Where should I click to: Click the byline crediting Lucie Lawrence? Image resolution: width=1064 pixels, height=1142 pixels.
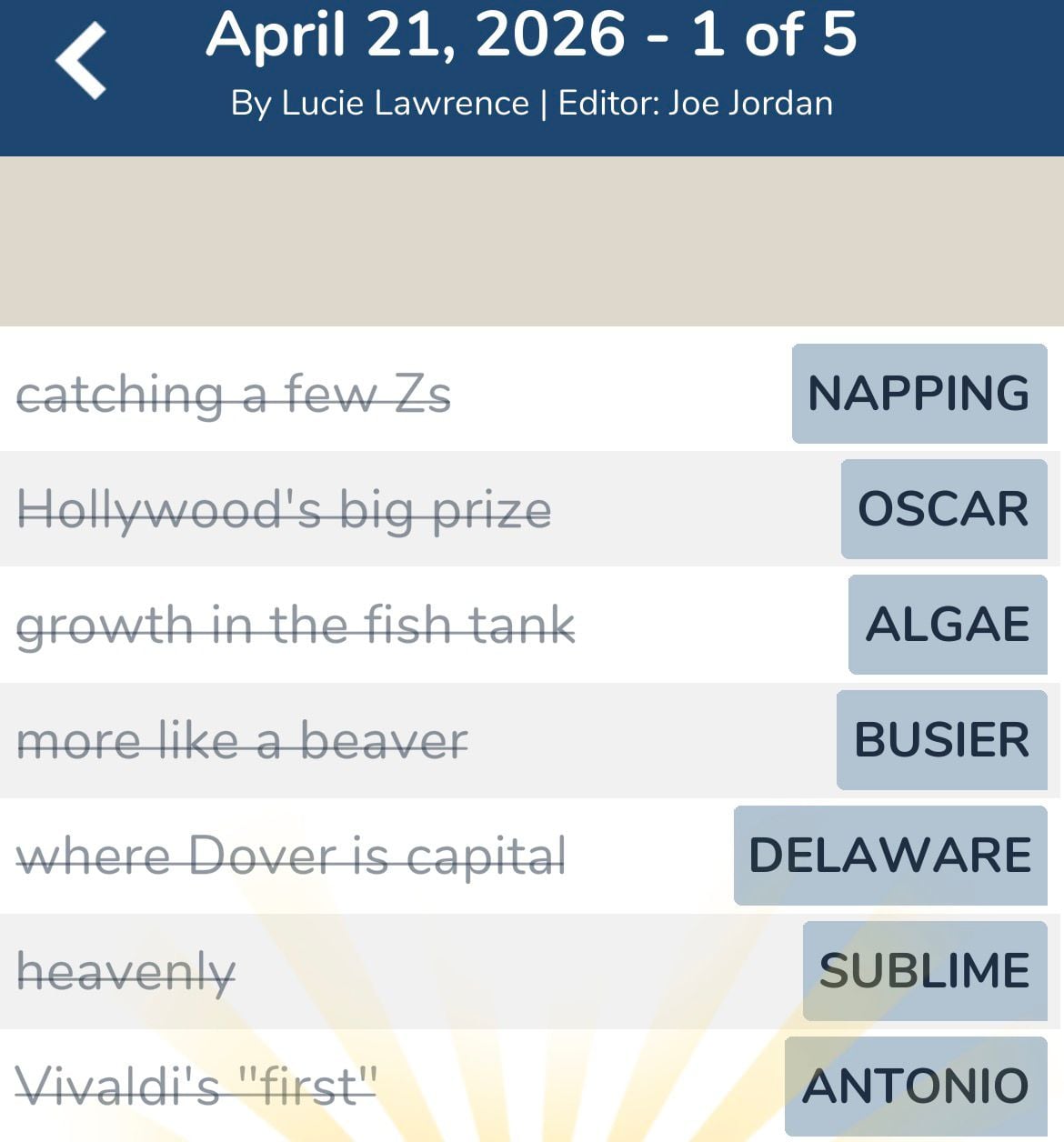coord(532,103)
